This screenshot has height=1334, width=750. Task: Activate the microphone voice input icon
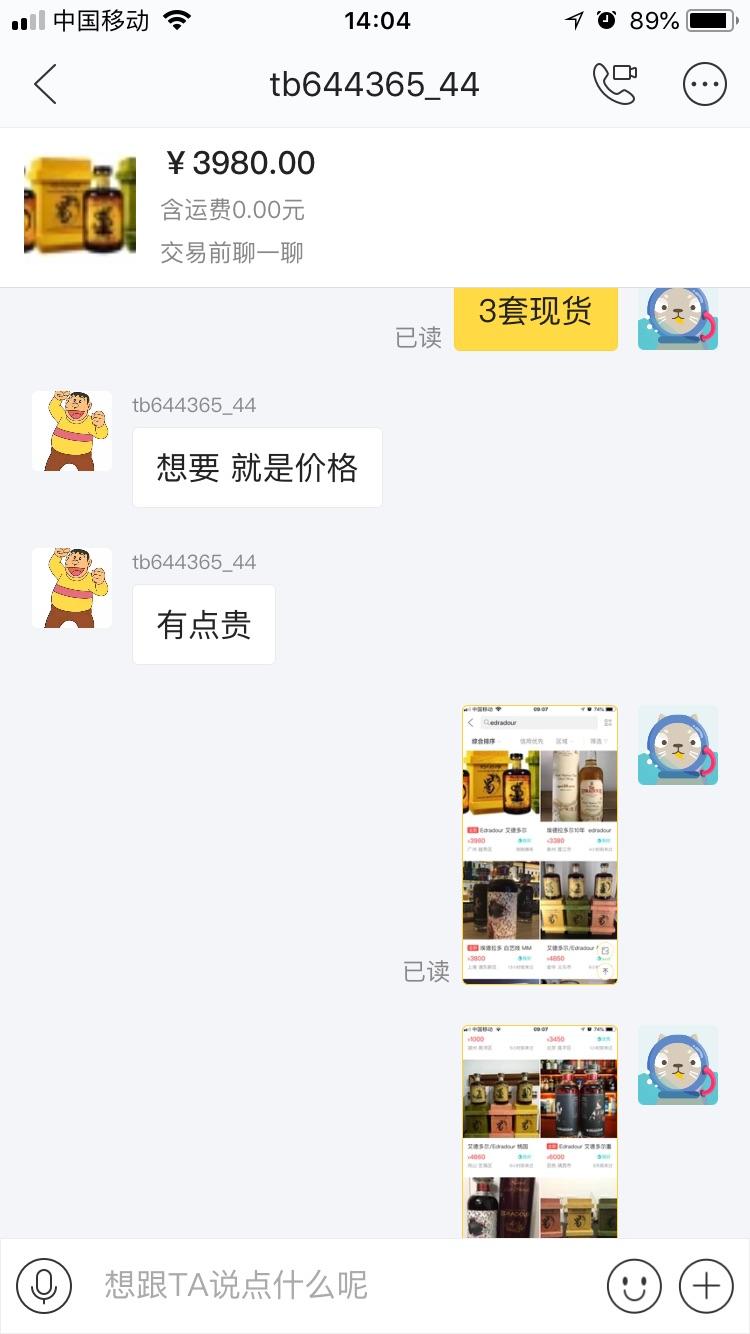[x=42, y=1286]
